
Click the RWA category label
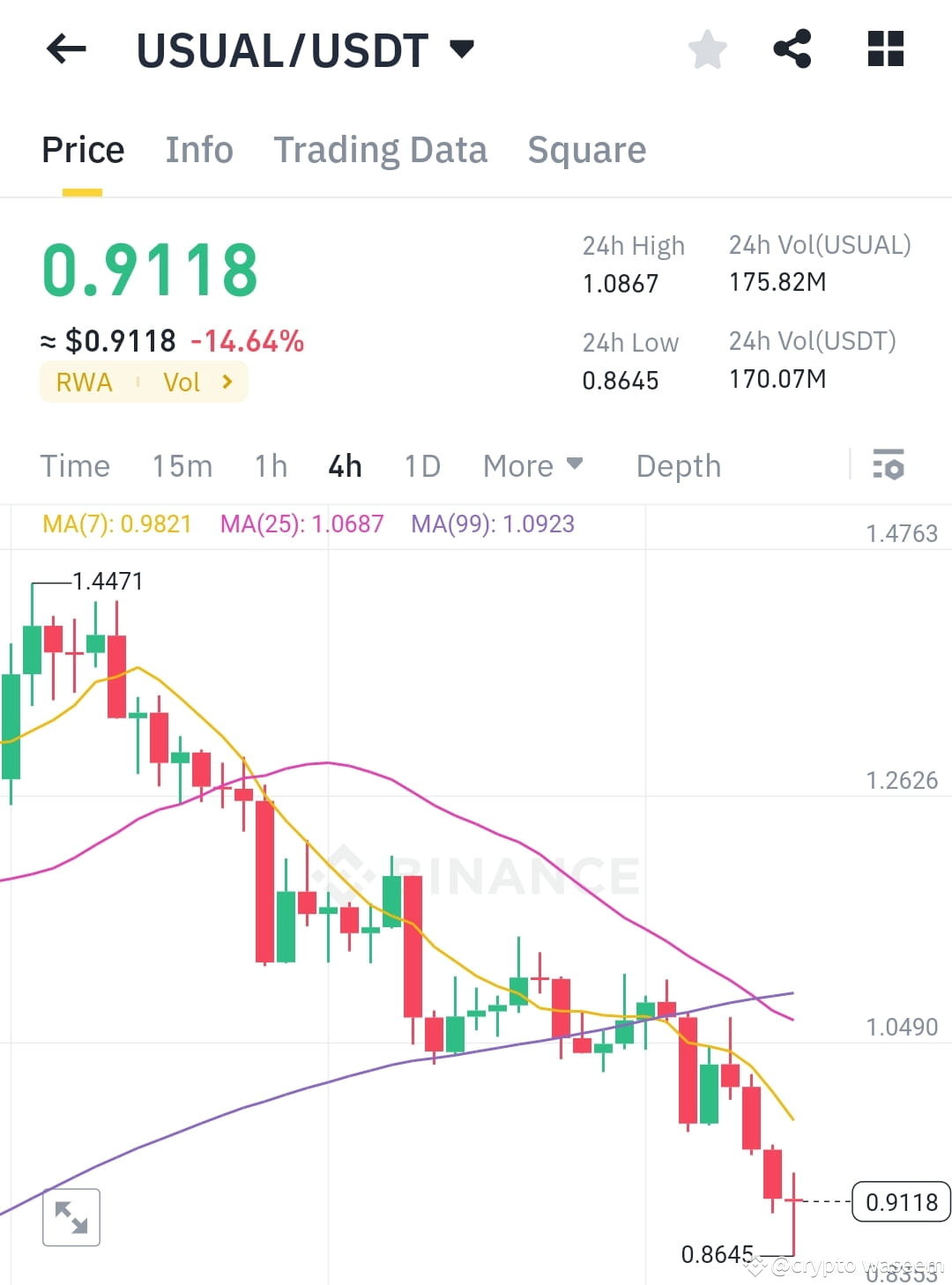83,382
